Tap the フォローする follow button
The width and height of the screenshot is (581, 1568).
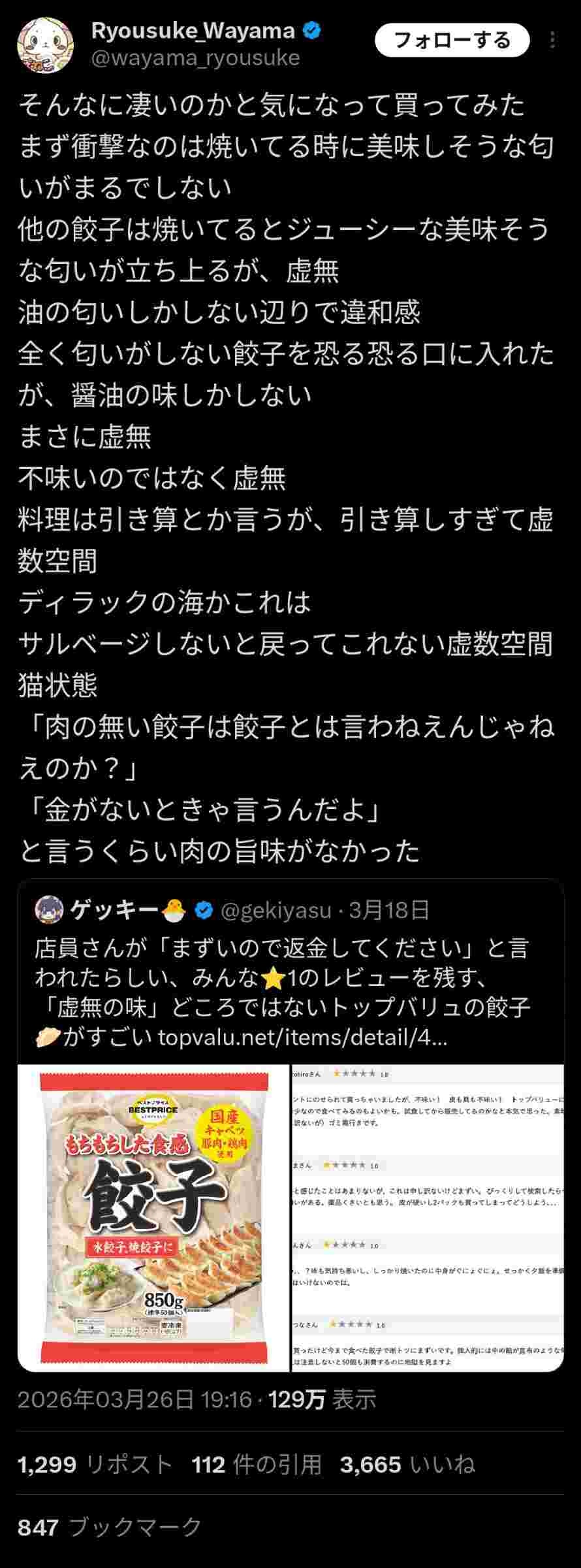click(x=452, y=41)
